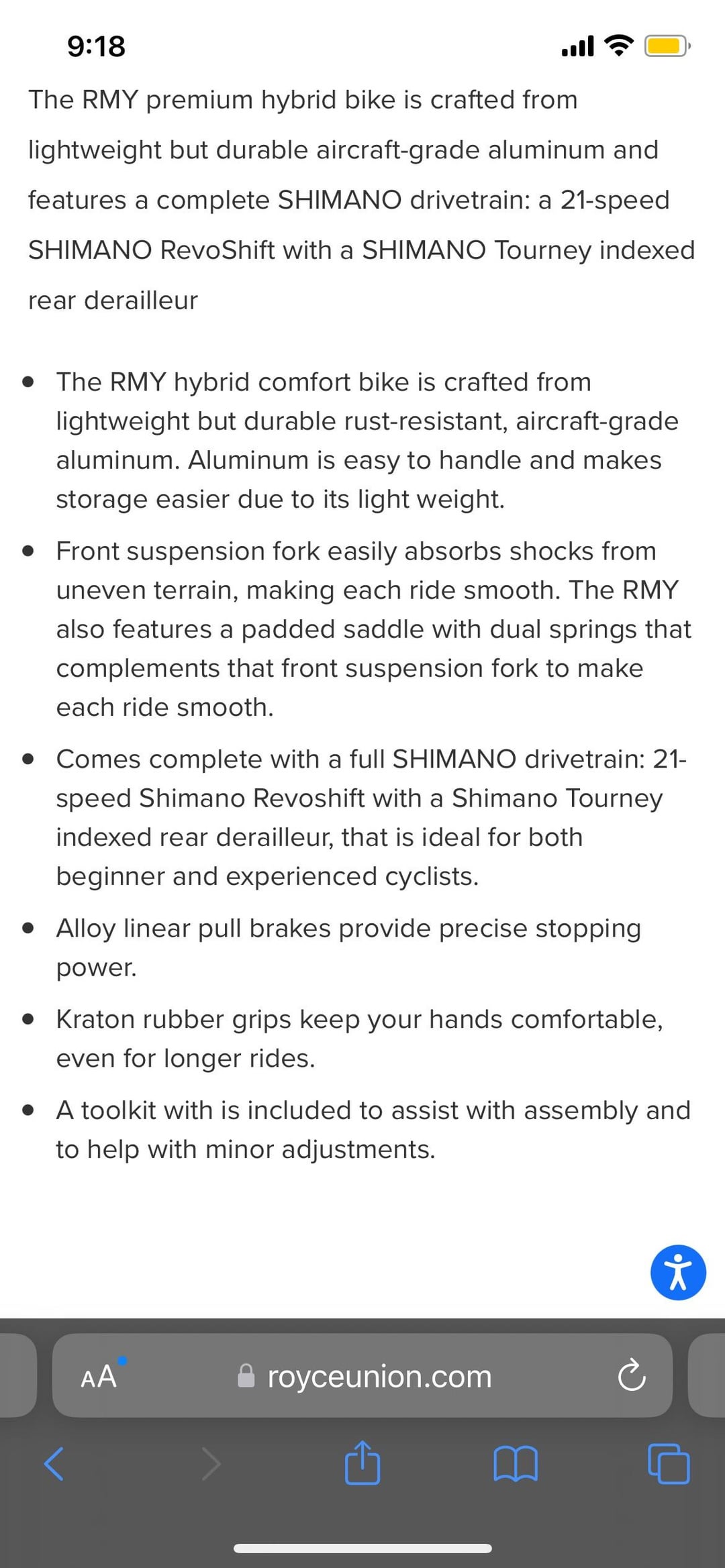Screen dimensions: 725x1568
Task: Open the AA page settings menu
Action: [x=99, y=1377]
